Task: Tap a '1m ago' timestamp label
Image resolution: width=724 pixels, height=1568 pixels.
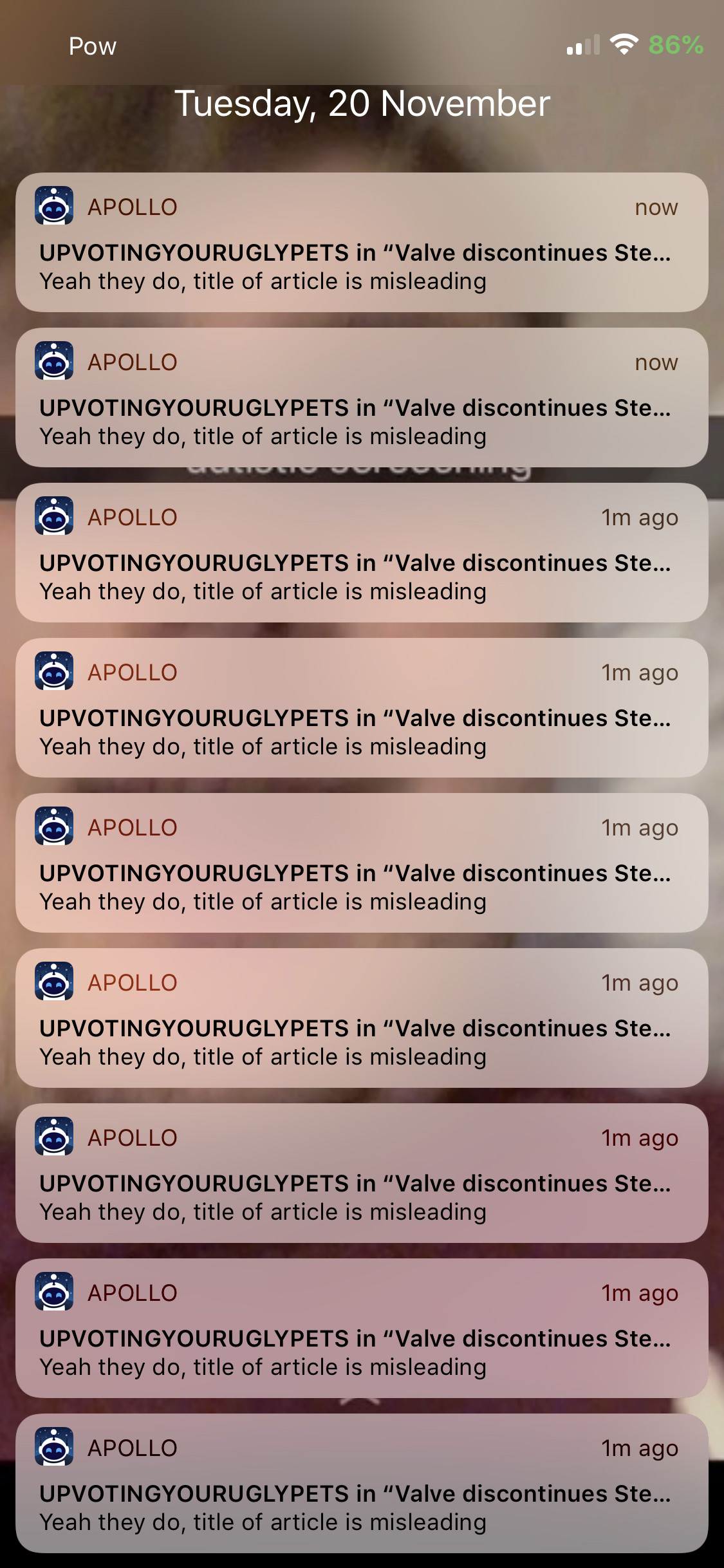Action: click(x=640, y=517)
